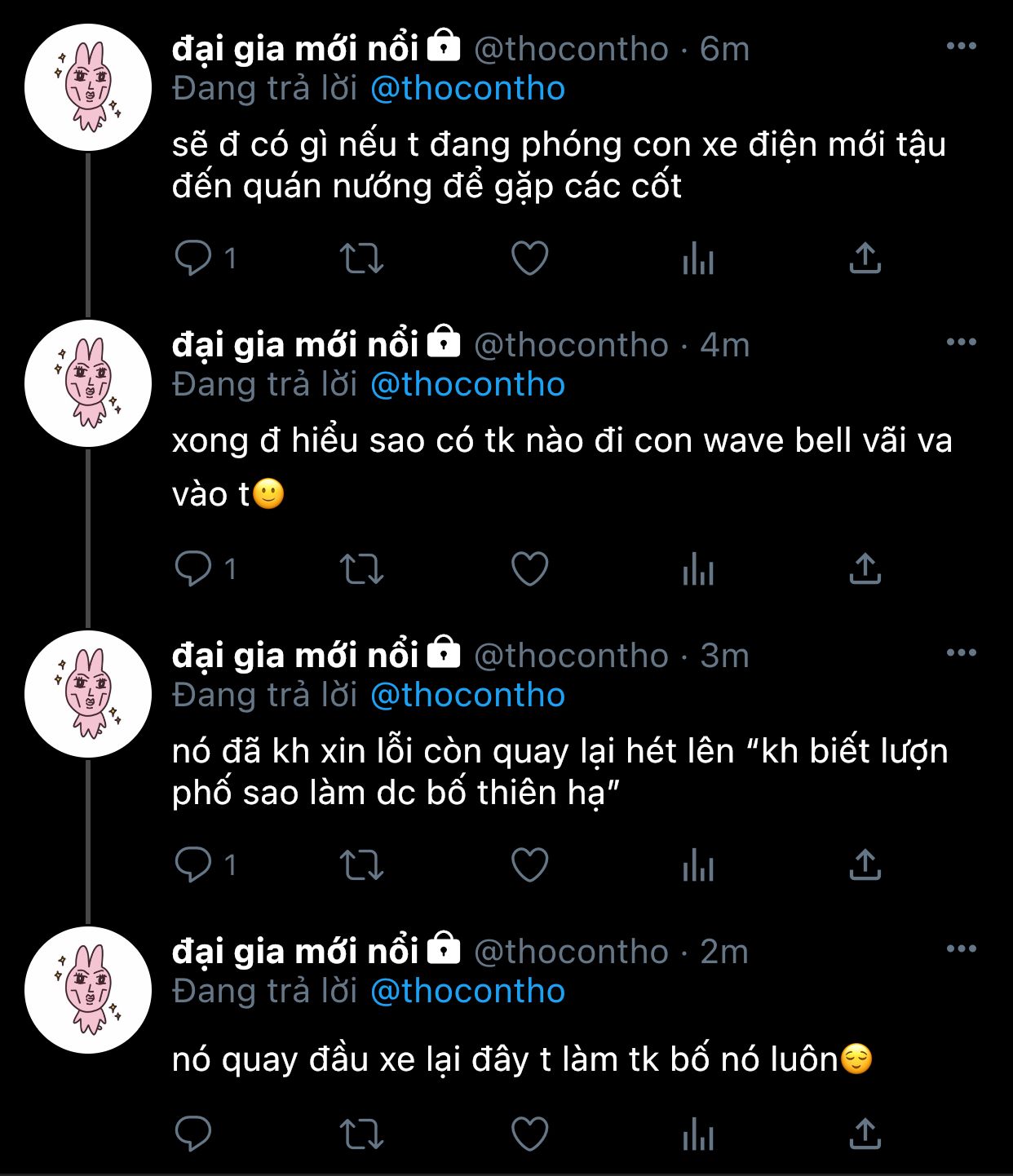1013x1176 pixels.
Task: Like the tweet about quay đầu xe
Action: click(529, 1134)
